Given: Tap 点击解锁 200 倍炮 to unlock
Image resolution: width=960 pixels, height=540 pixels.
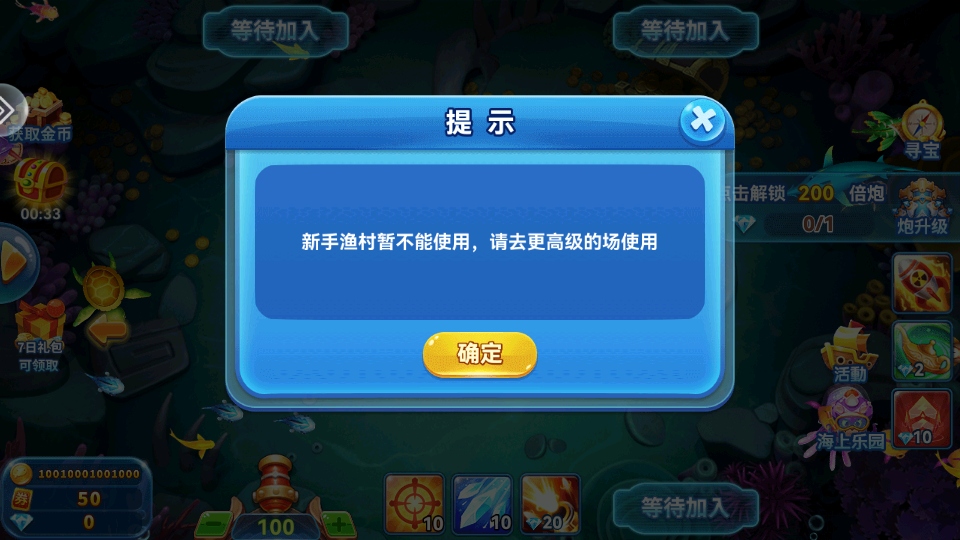Looking at the screenshot, I should (x=800, y=194).
